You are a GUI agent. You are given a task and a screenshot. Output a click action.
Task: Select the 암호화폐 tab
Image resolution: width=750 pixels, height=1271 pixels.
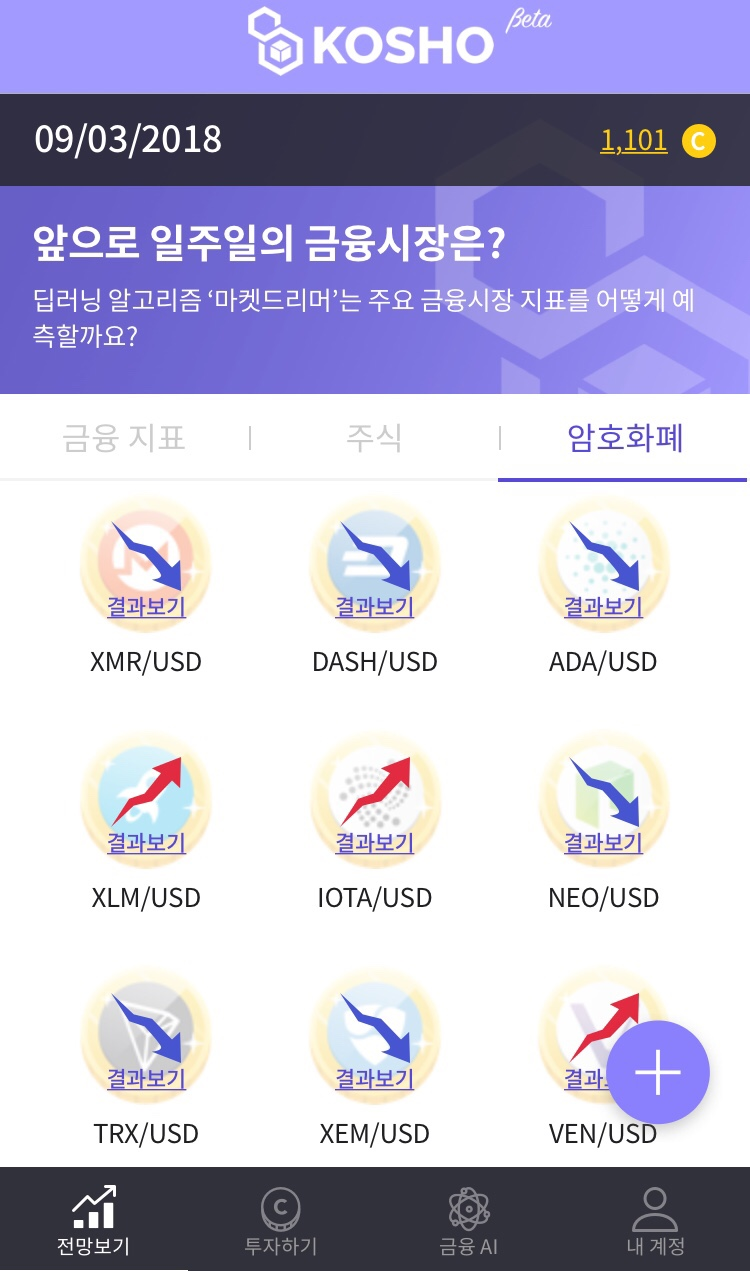[622, 437]
